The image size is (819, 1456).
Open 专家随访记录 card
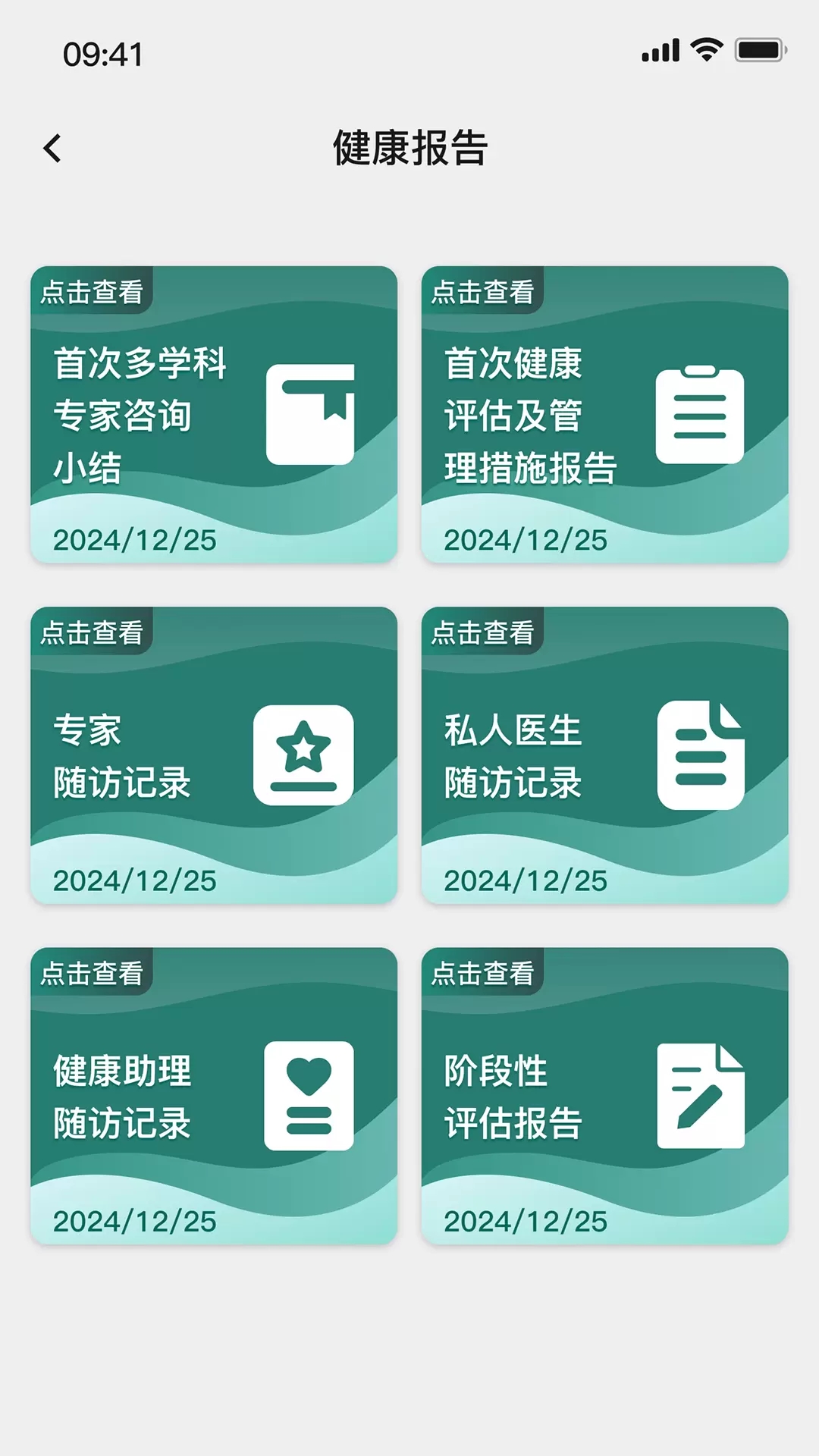tap(214, 755)
